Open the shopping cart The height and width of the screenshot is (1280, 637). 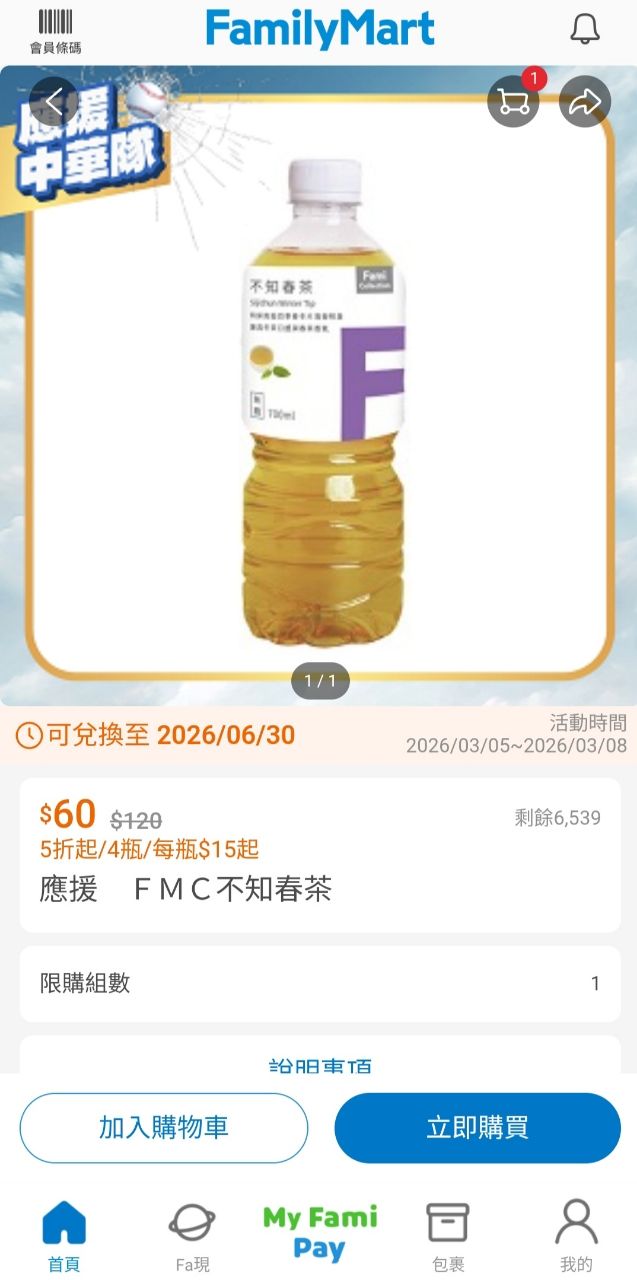click(513, 101)
